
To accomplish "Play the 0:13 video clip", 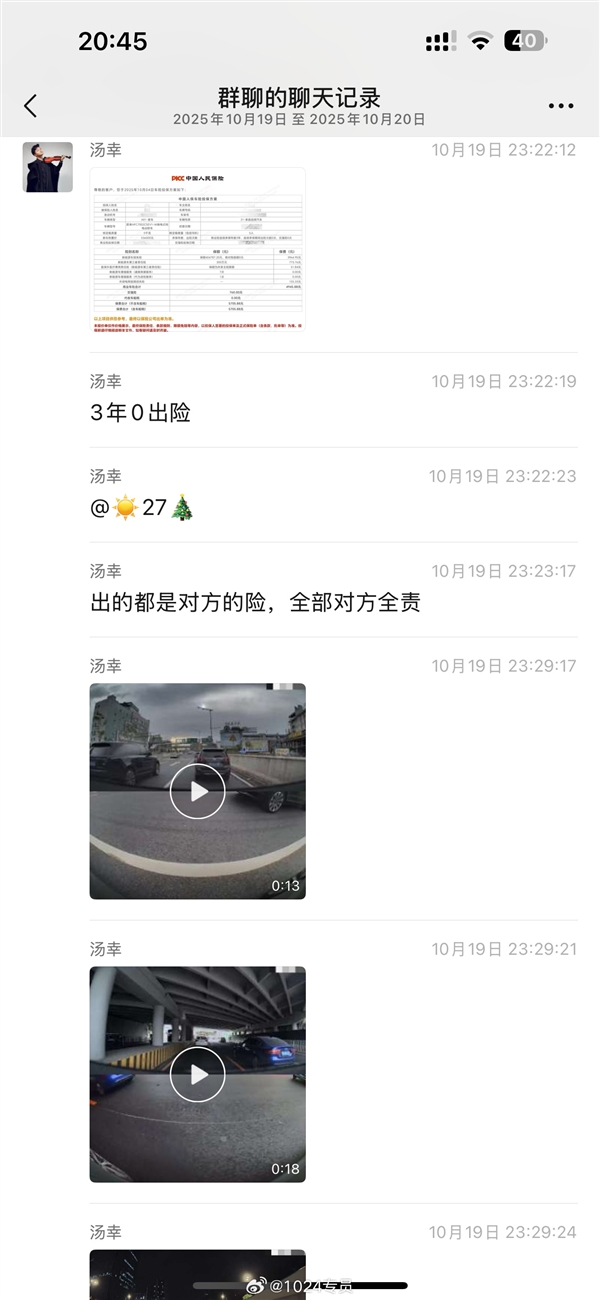I will pos(197,791).
